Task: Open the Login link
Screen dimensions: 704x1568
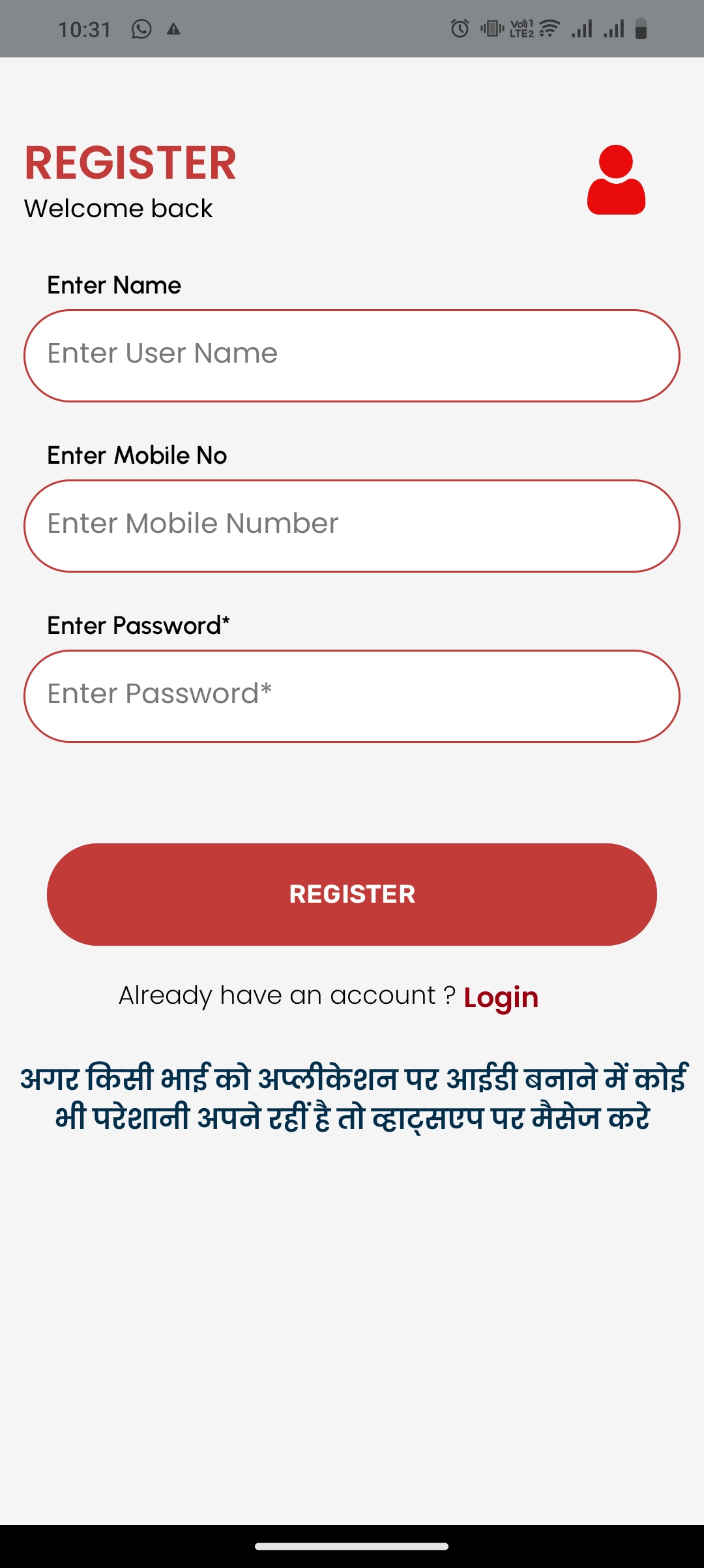Action: 501,996
